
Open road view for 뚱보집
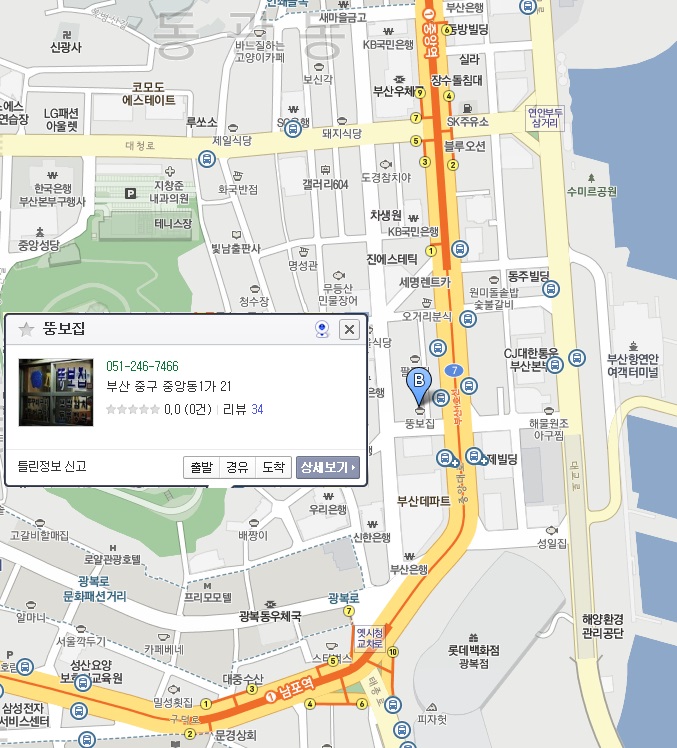[322, 329]
